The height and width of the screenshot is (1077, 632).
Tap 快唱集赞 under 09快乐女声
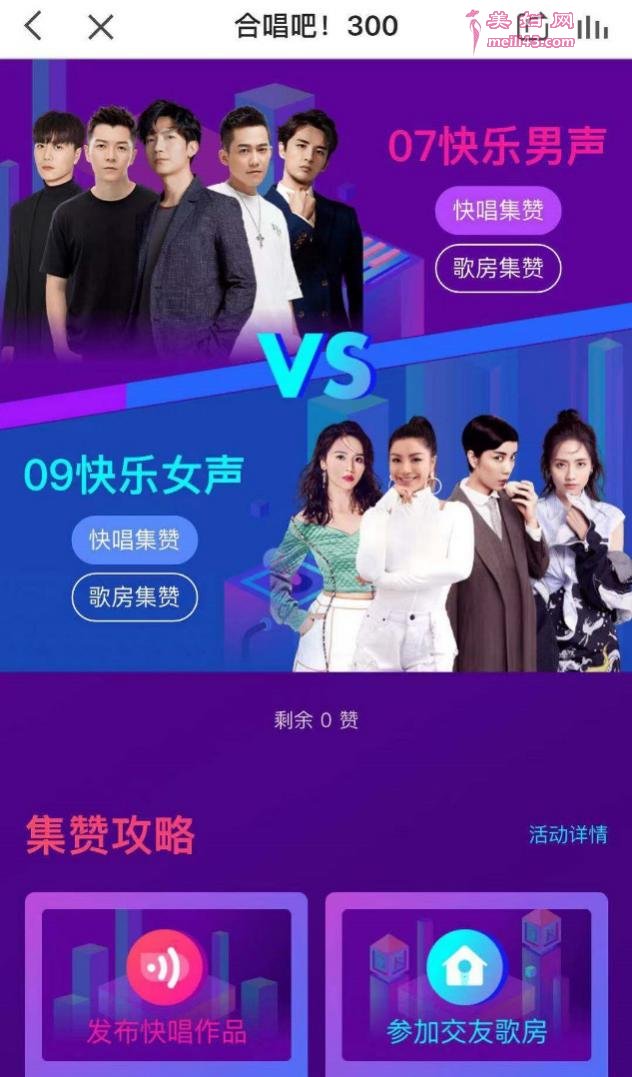pos(135,541)
